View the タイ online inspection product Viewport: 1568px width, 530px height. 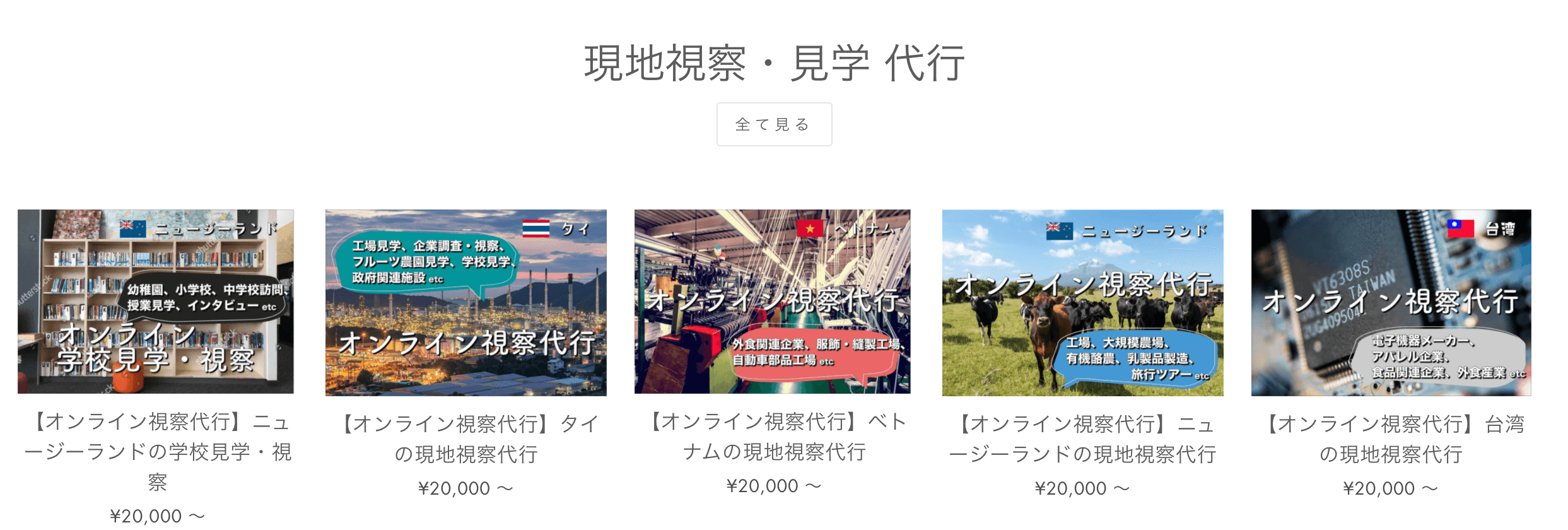coord(465,303)
